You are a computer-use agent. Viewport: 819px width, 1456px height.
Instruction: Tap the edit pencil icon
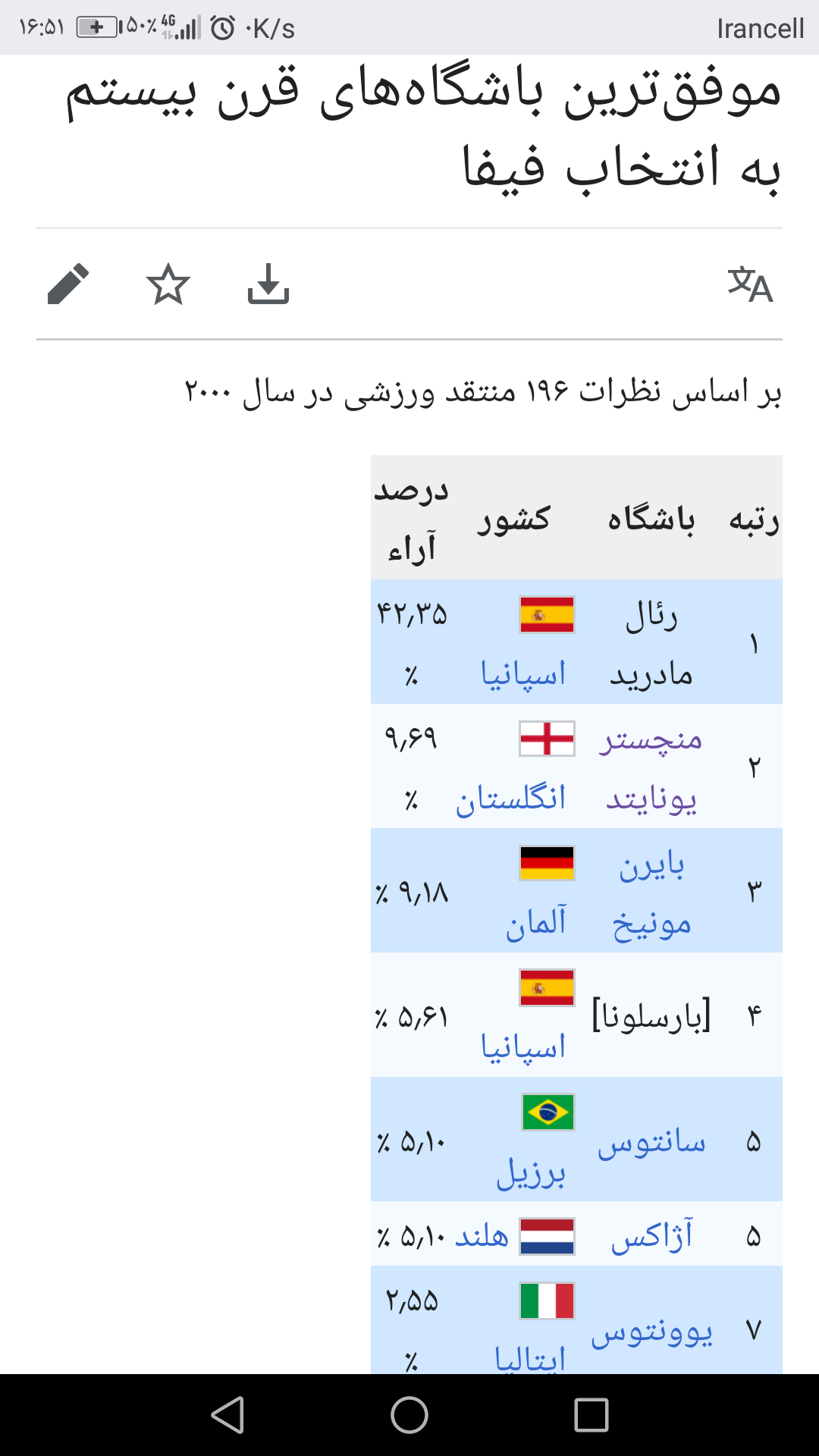pyautogui.click(x=68, y=284)
